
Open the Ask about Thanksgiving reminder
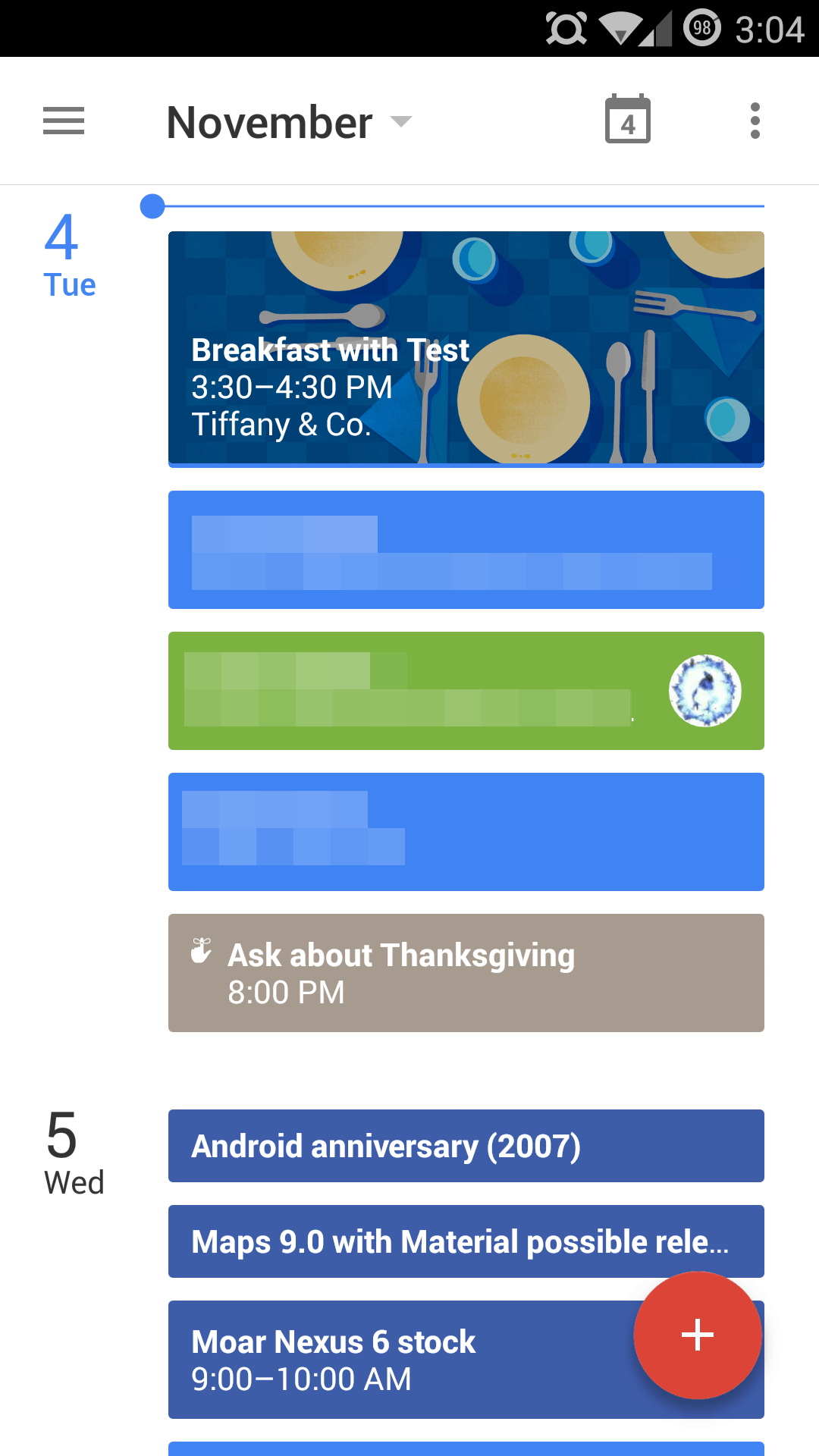coord(466,973)
